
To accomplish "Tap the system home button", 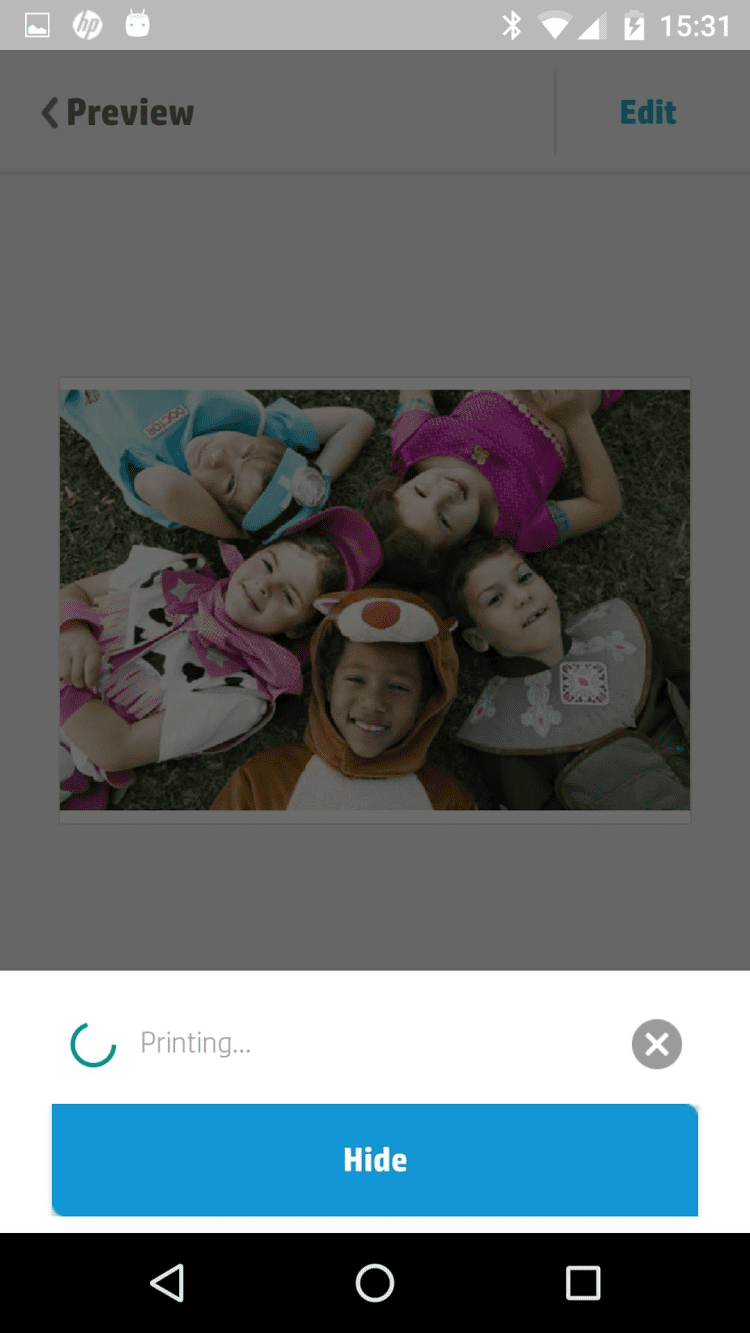I will 375,1283.
